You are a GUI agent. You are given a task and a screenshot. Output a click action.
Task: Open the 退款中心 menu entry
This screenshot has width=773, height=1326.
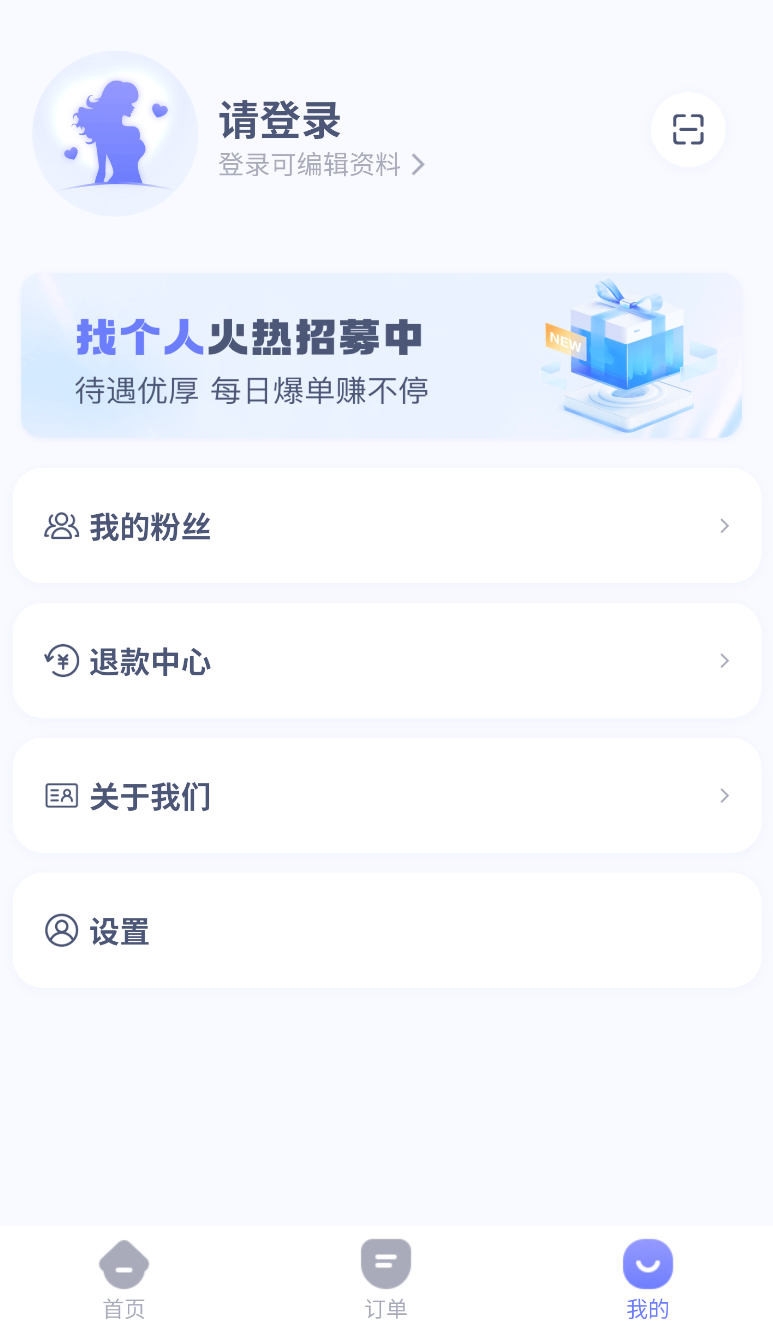[x=386, y=660]
